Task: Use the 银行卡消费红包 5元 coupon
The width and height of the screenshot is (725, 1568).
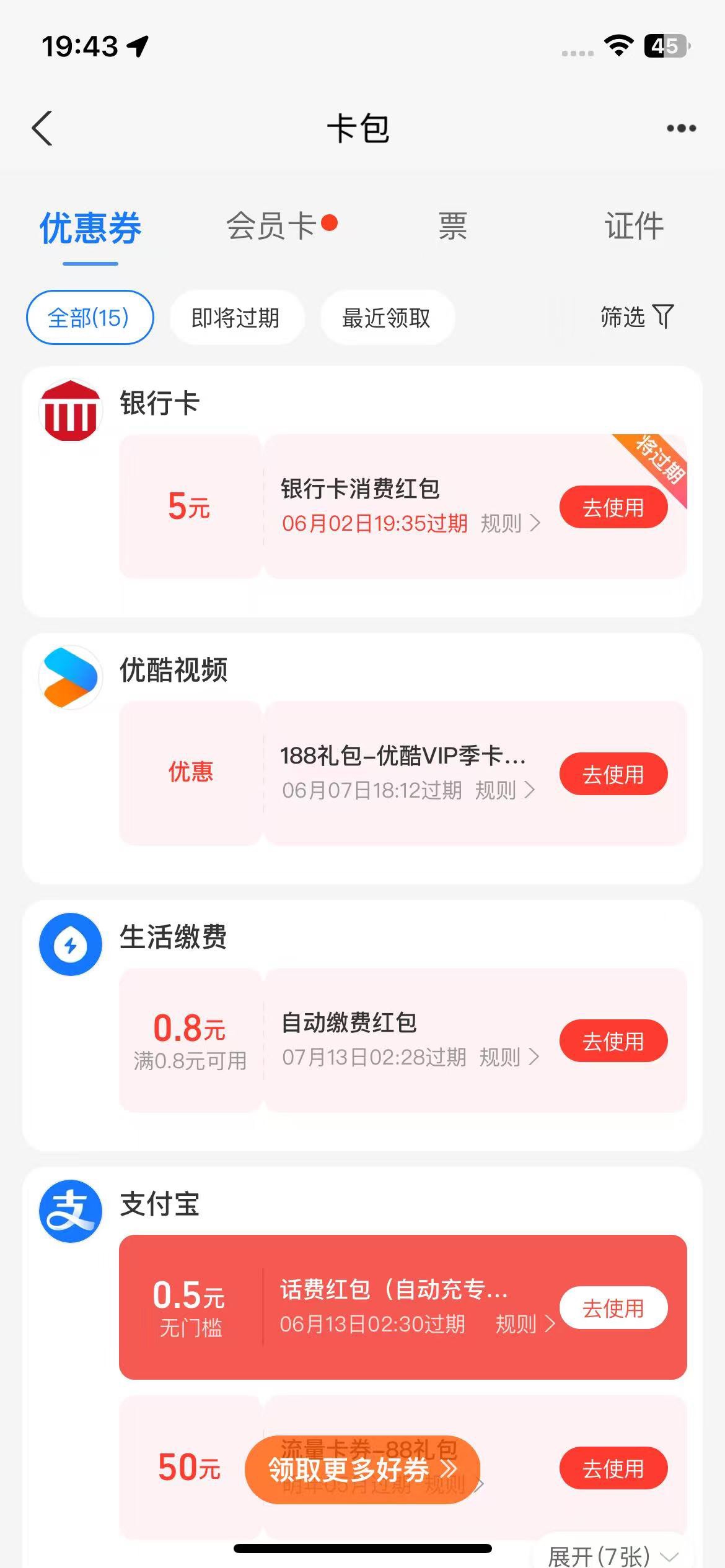Action: pyautogui.click(x=613, y=507)
